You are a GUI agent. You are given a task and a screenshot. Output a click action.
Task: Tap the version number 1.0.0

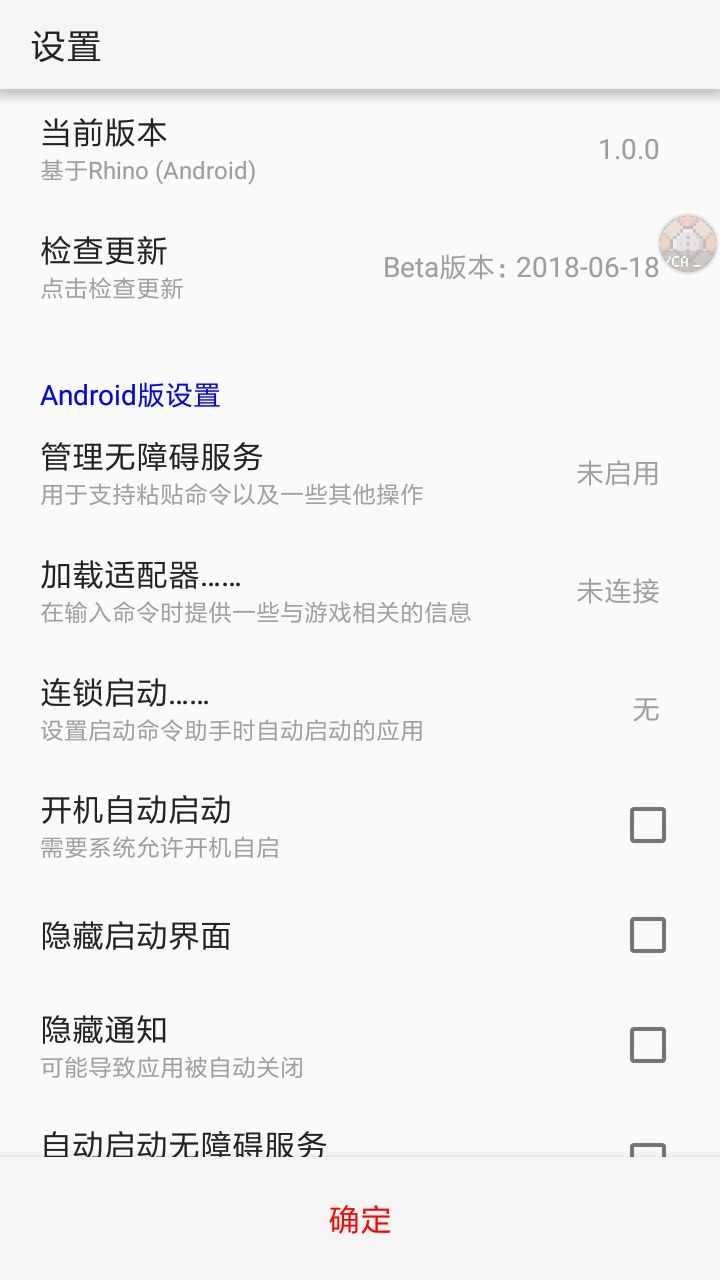click(630, 148)
